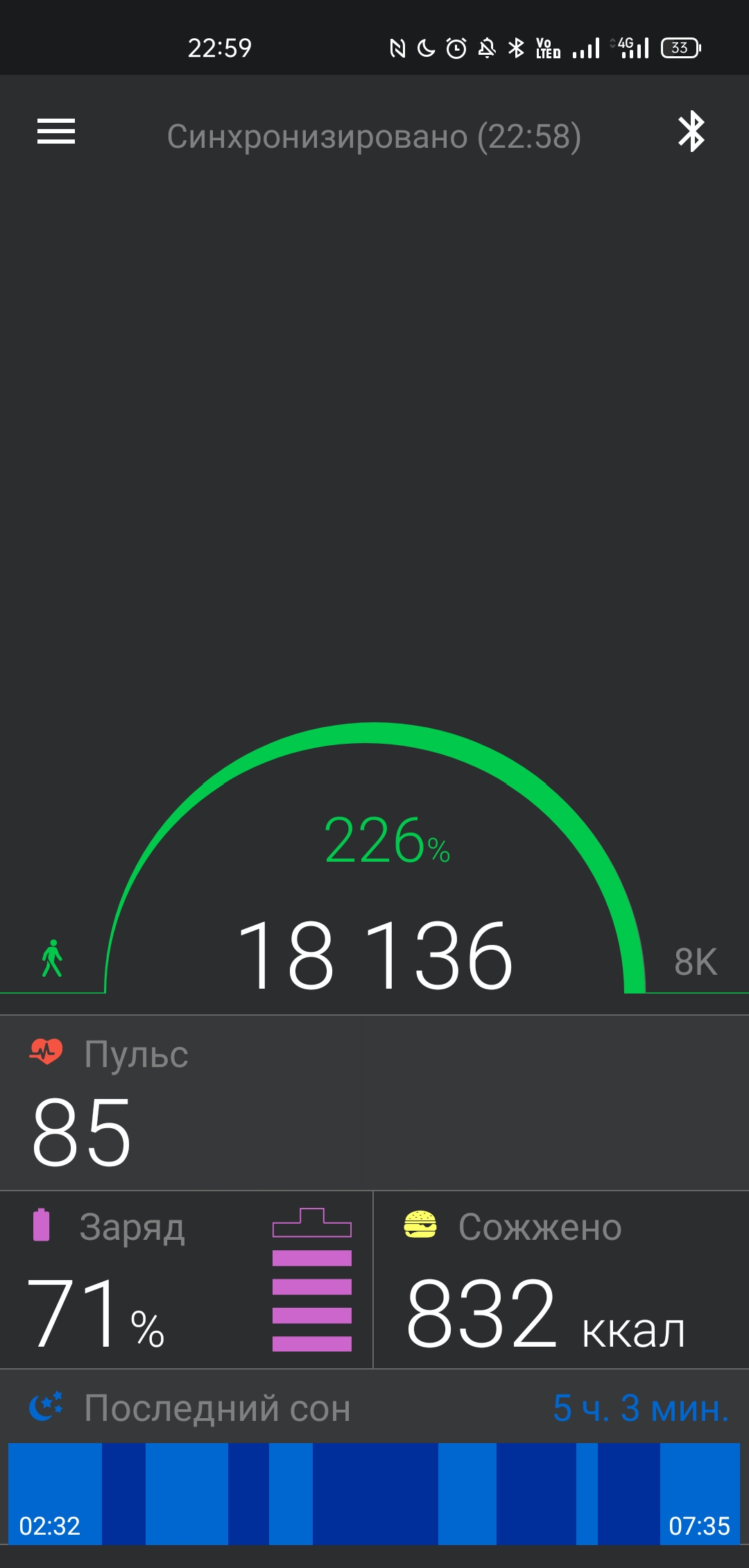The image size is (749, 1568).
Task: Open the steps progress card showing 18 136
Action: click(374, 859)
